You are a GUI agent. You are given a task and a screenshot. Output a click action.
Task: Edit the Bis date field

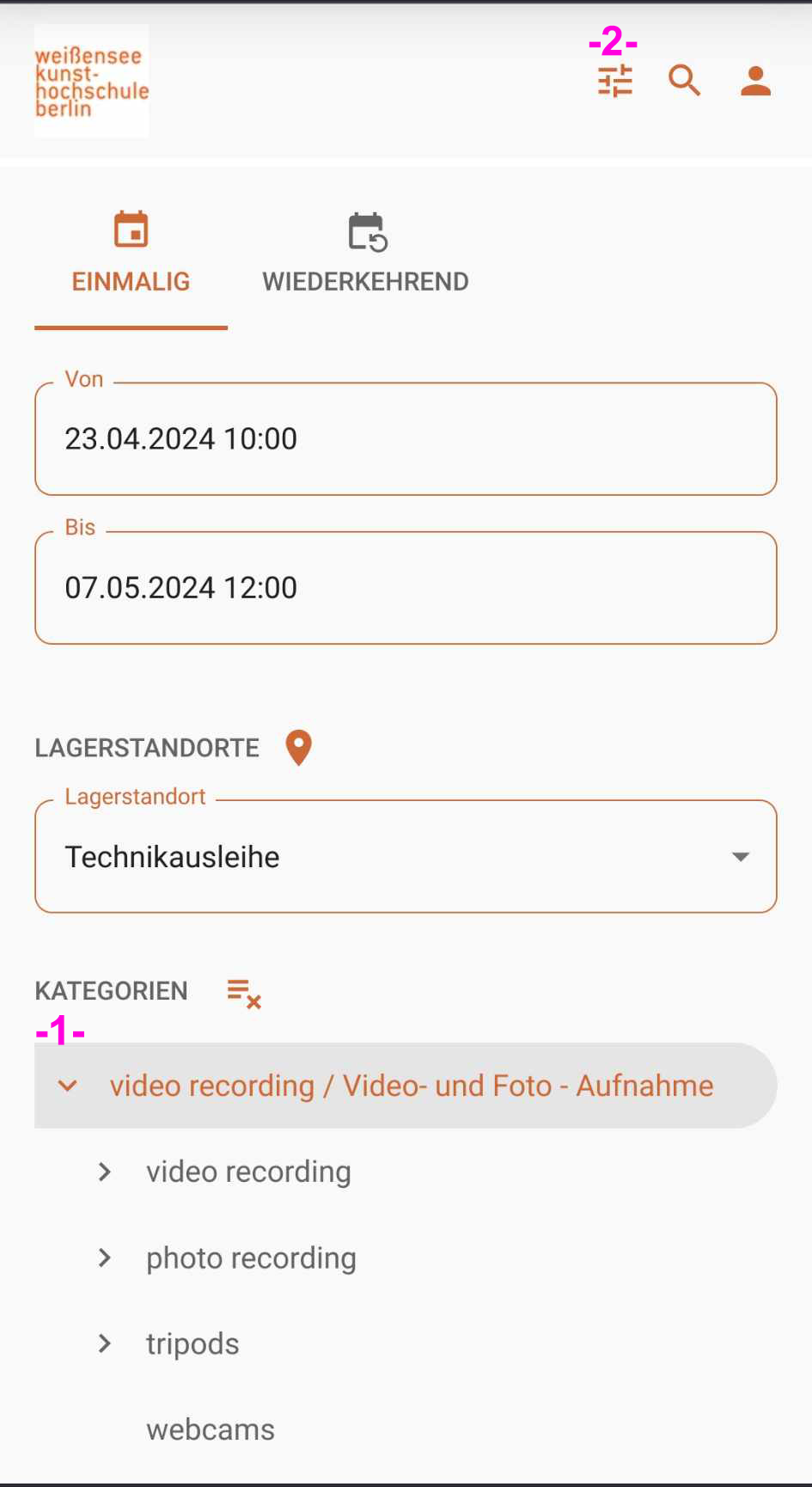406,587
